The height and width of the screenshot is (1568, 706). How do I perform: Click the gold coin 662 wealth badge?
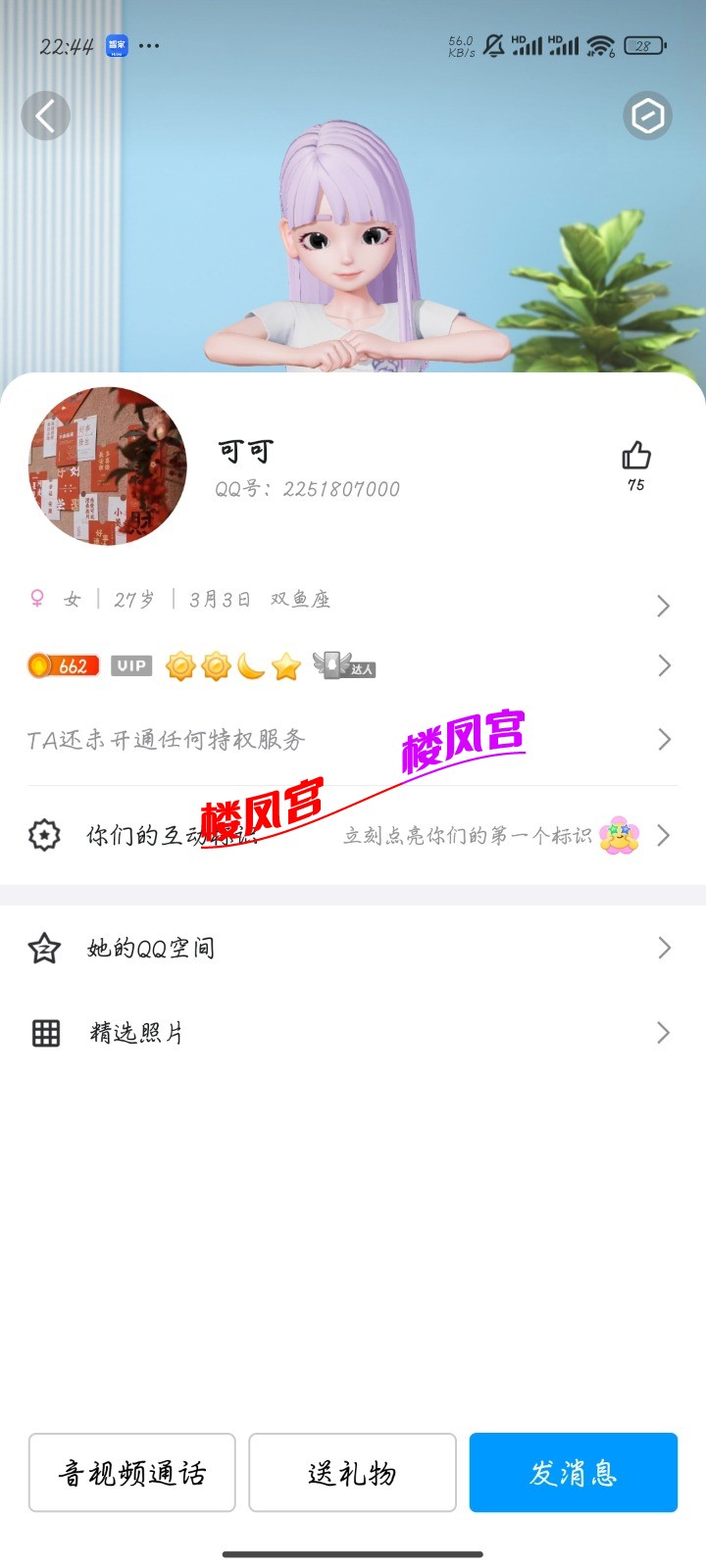point(63,665)
